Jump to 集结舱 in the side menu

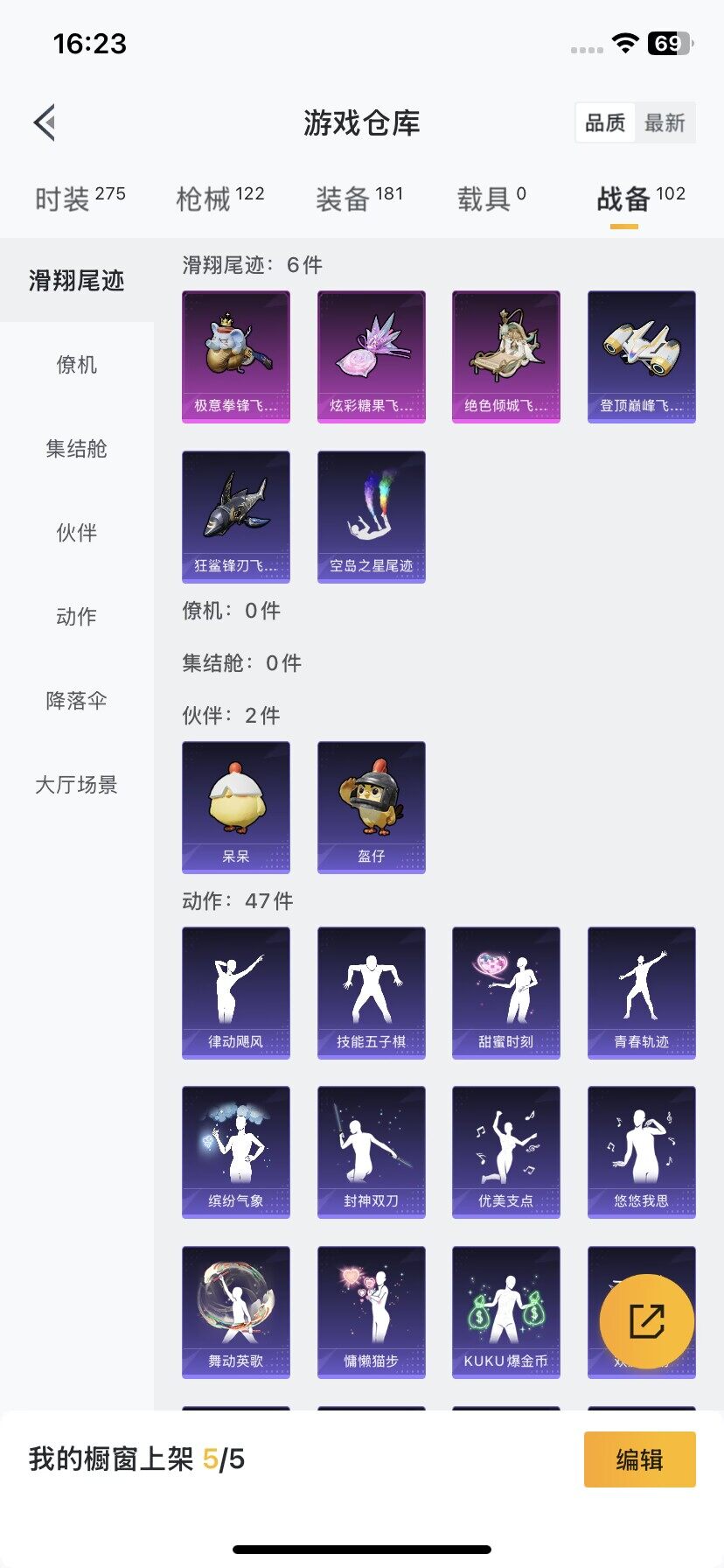pyautogui.click(x=77, y=448)
